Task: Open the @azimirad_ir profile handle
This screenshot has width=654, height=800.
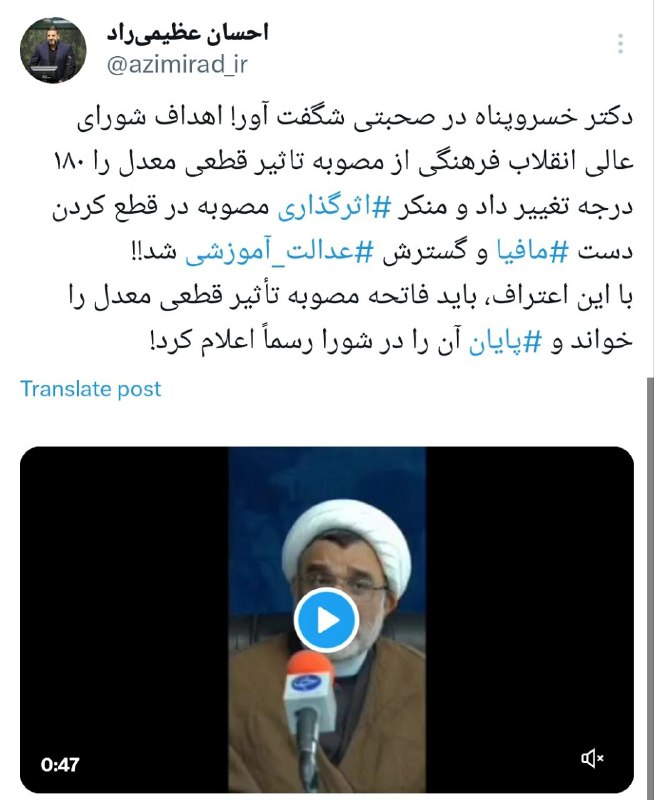Action: [174, 65]
